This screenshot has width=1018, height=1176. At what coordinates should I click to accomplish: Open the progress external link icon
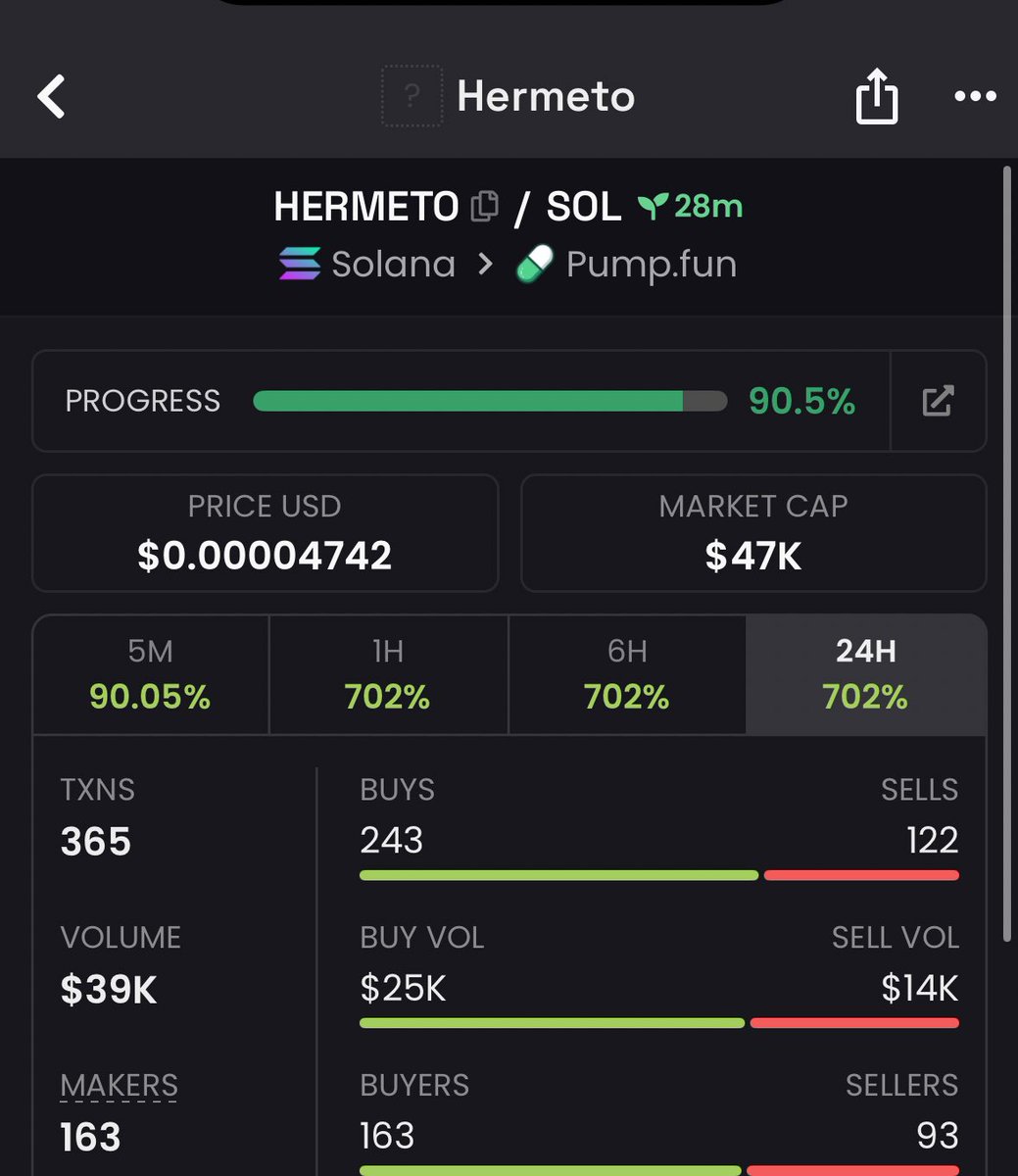coord(938,401)
